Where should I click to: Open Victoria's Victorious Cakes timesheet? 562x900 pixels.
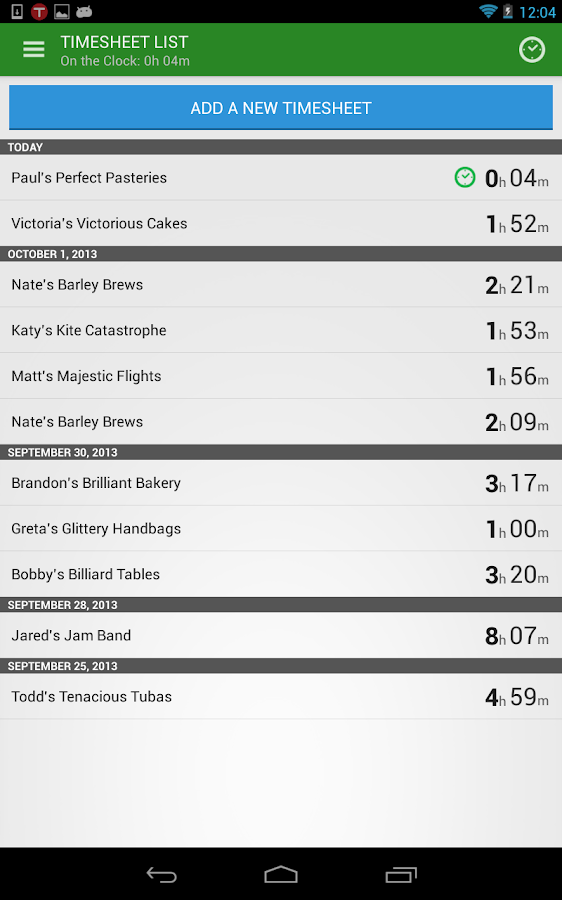coord(281,223)
